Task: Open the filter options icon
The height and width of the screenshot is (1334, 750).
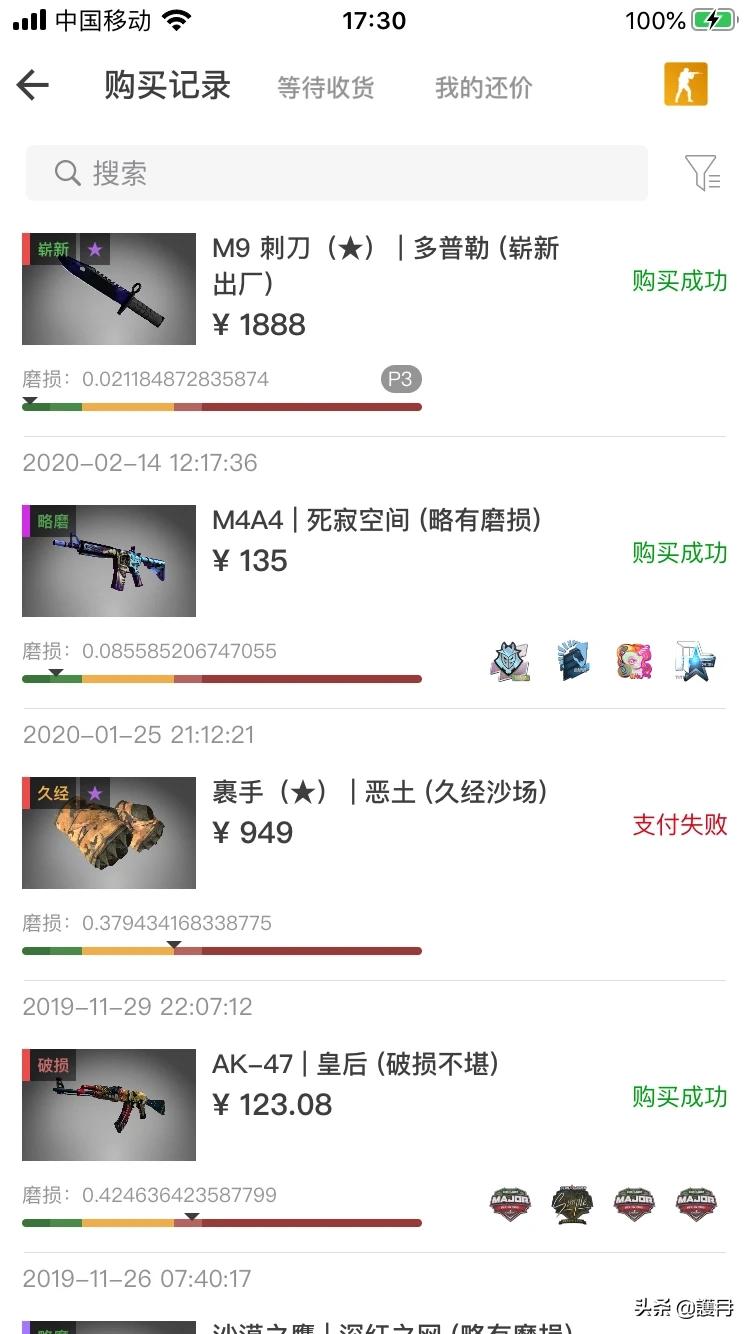Action: point(703,173)
